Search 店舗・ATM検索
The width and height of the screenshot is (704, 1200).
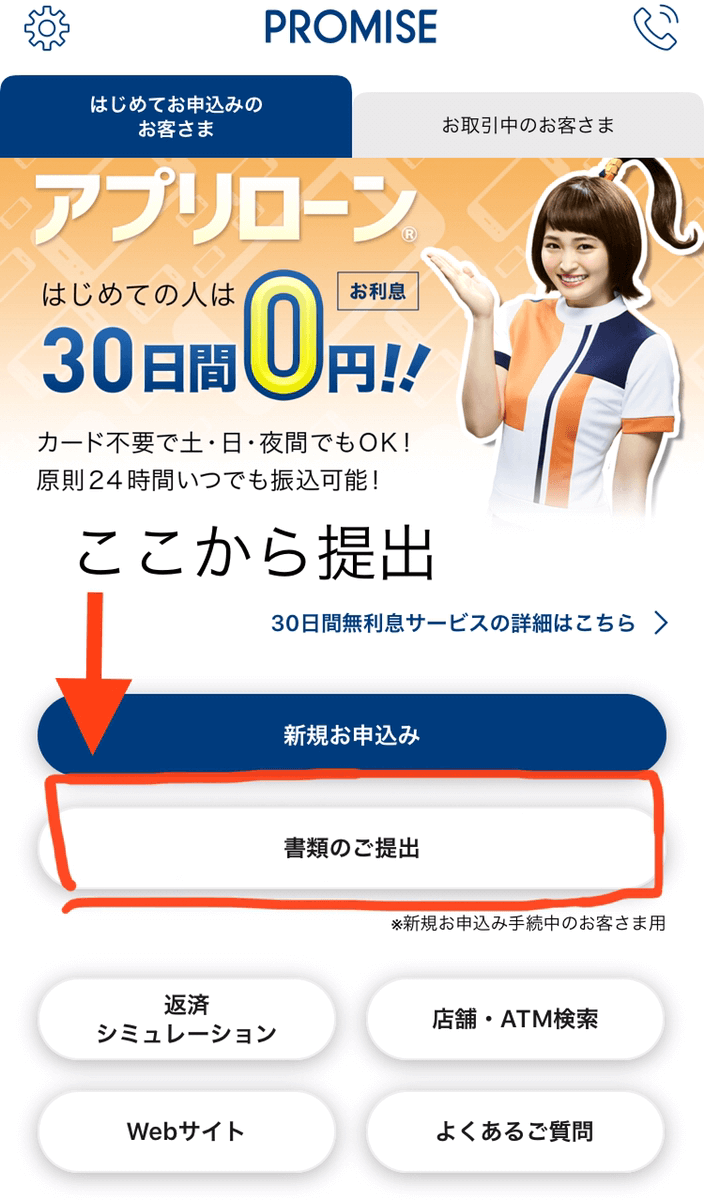pos(515,1019)
